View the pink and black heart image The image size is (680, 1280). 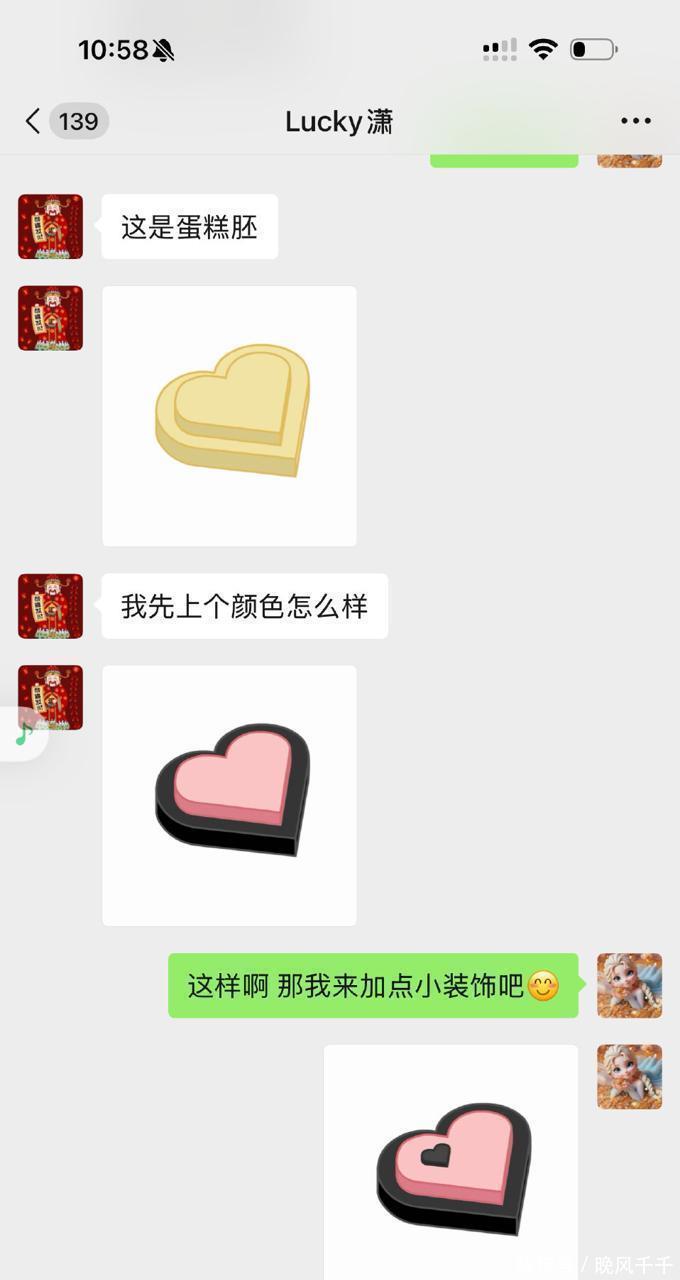tap(230, 795)
